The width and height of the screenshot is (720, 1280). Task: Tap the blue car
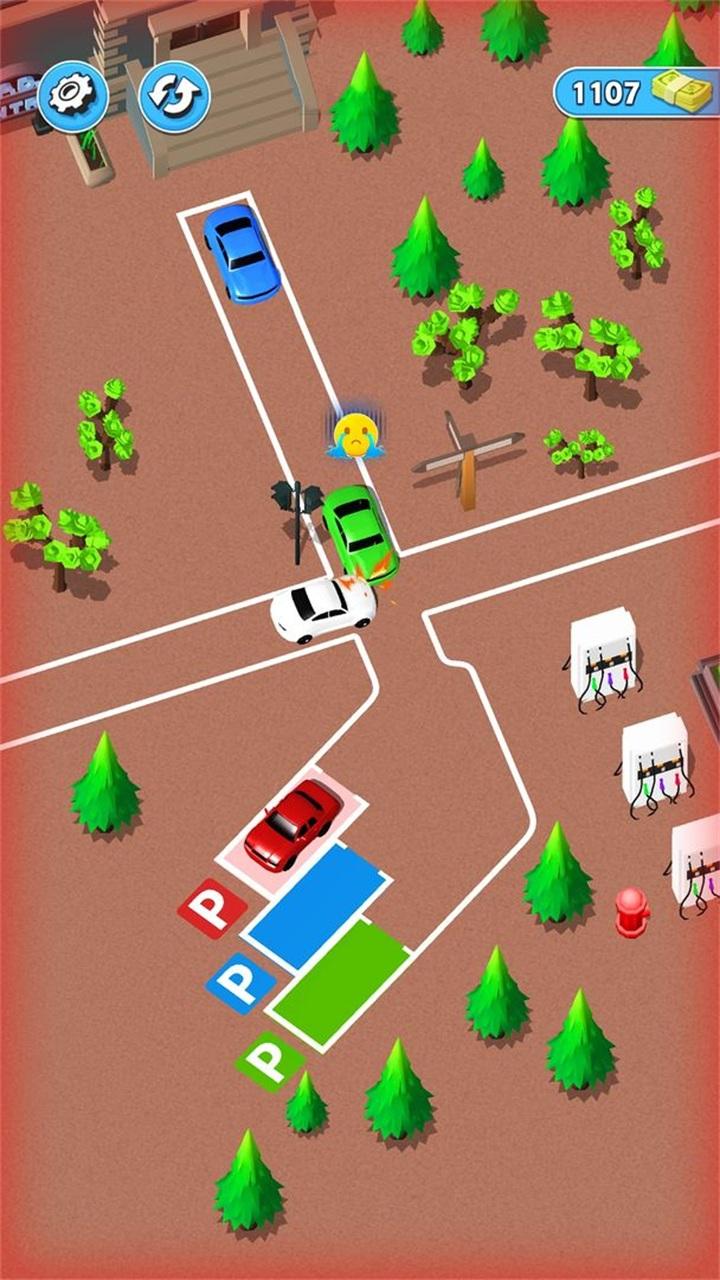242,253
